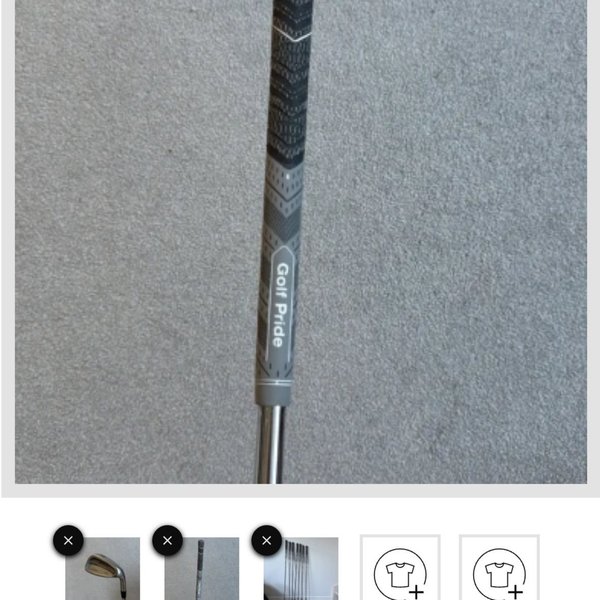This screenshot has width=600, height=600.
Task: Add a photo in the first empty slot
Action: [400, 570]
